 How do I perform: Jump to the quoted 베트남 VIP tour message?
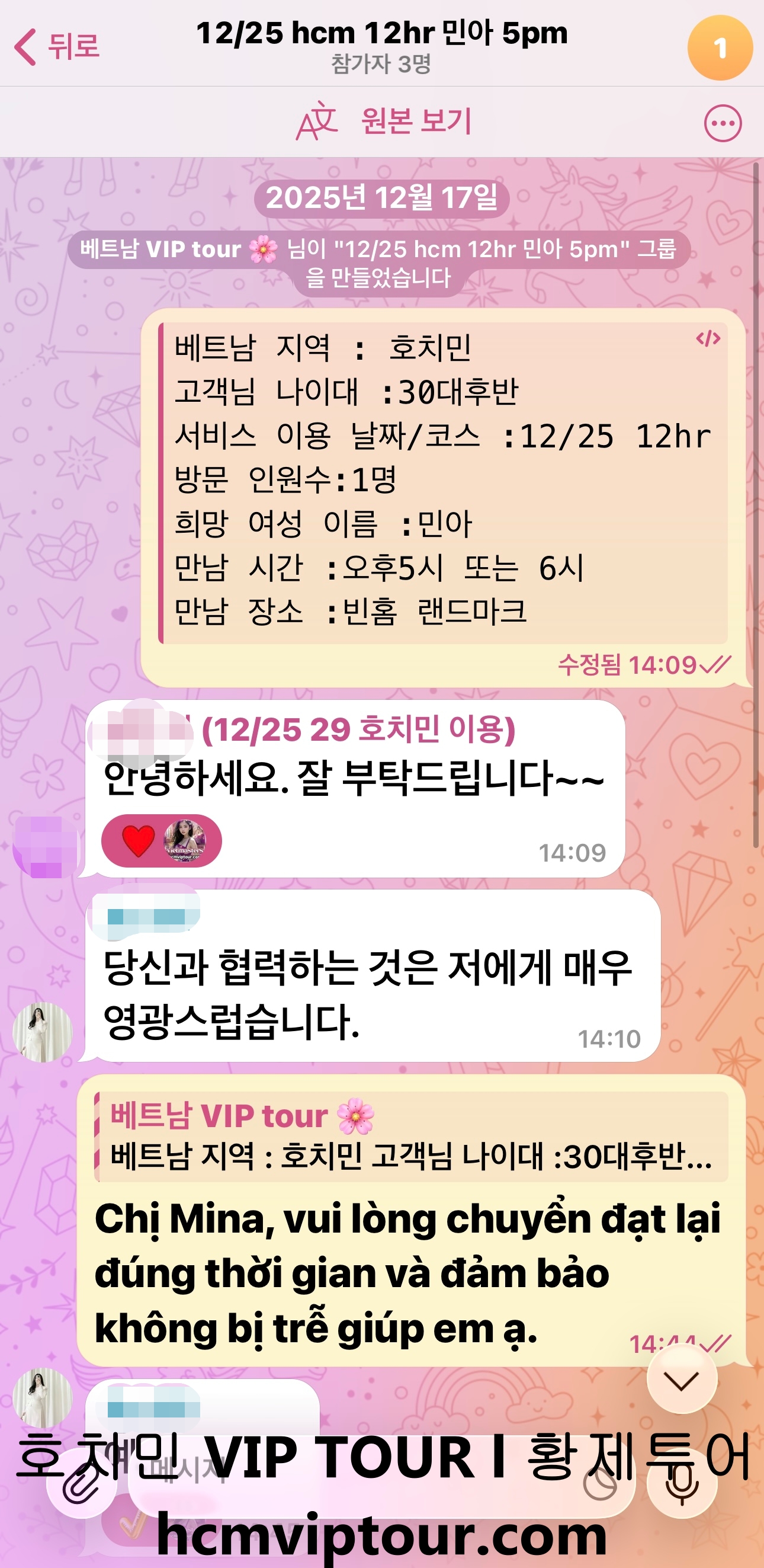click(x=411, y=1137)
